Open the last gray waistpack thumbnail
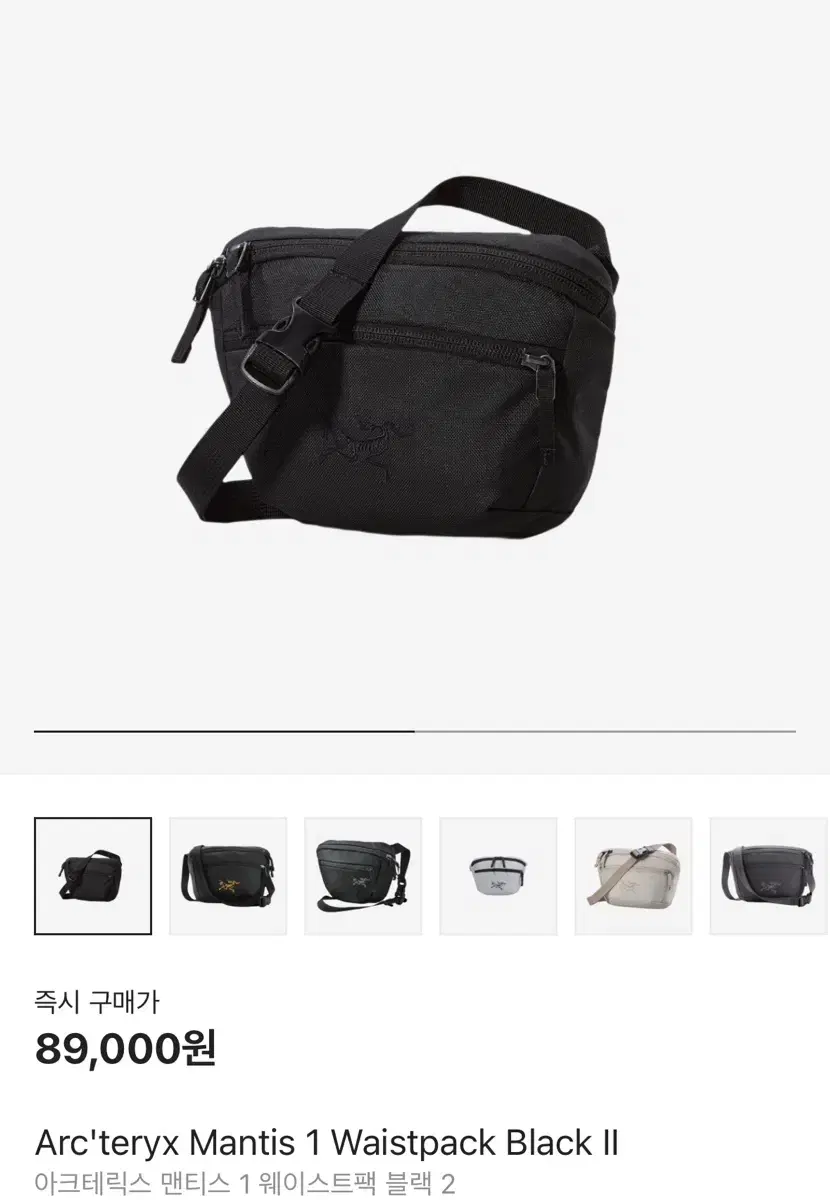The height and width of the screenshot is (1200, 830). [767, 875]
